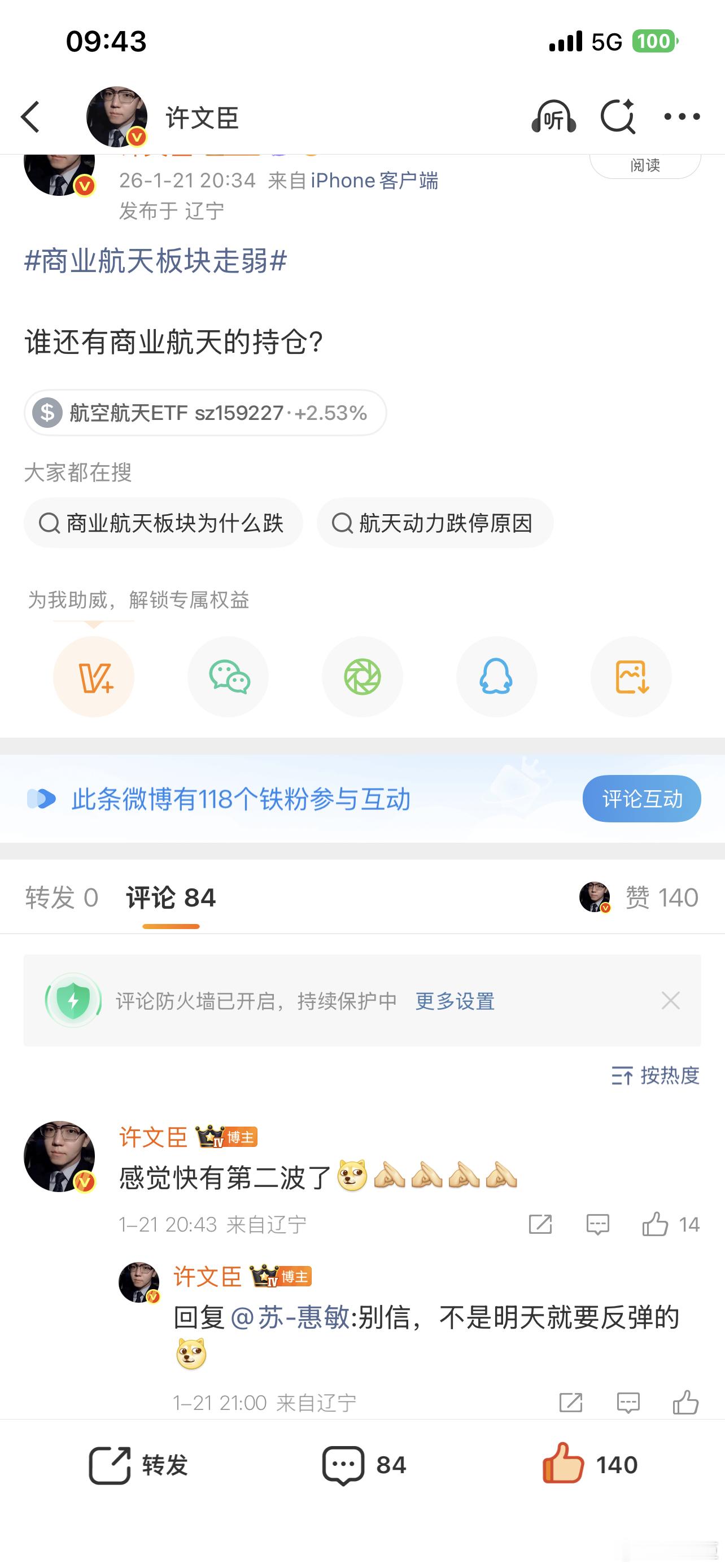Screen dimensions: 725x1568
Task: Dismiss the comment firewall notice with the X
Action: click(x=670, y=1000)
